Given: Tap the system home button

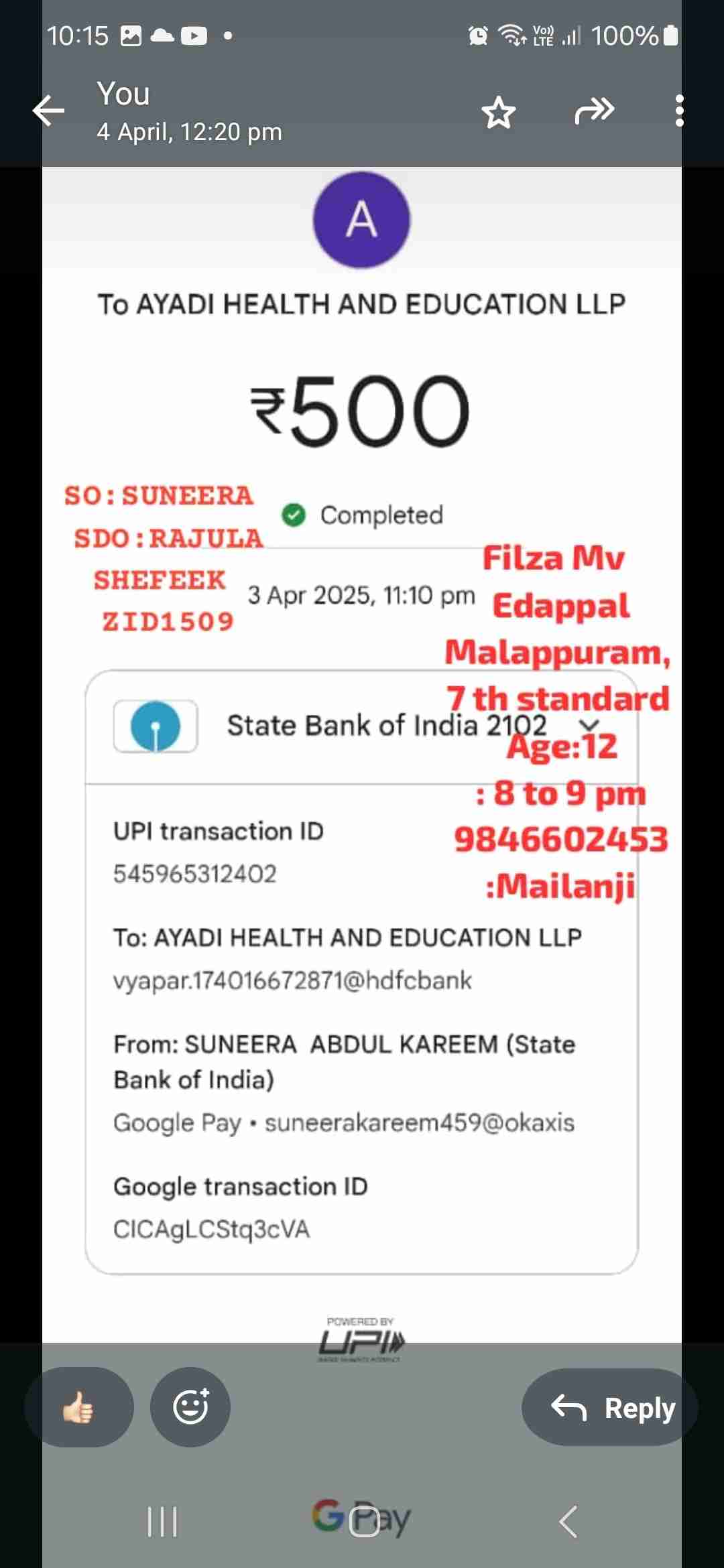Looking at the screenshot, I should pyautogui.click(x=365, y=1521).
